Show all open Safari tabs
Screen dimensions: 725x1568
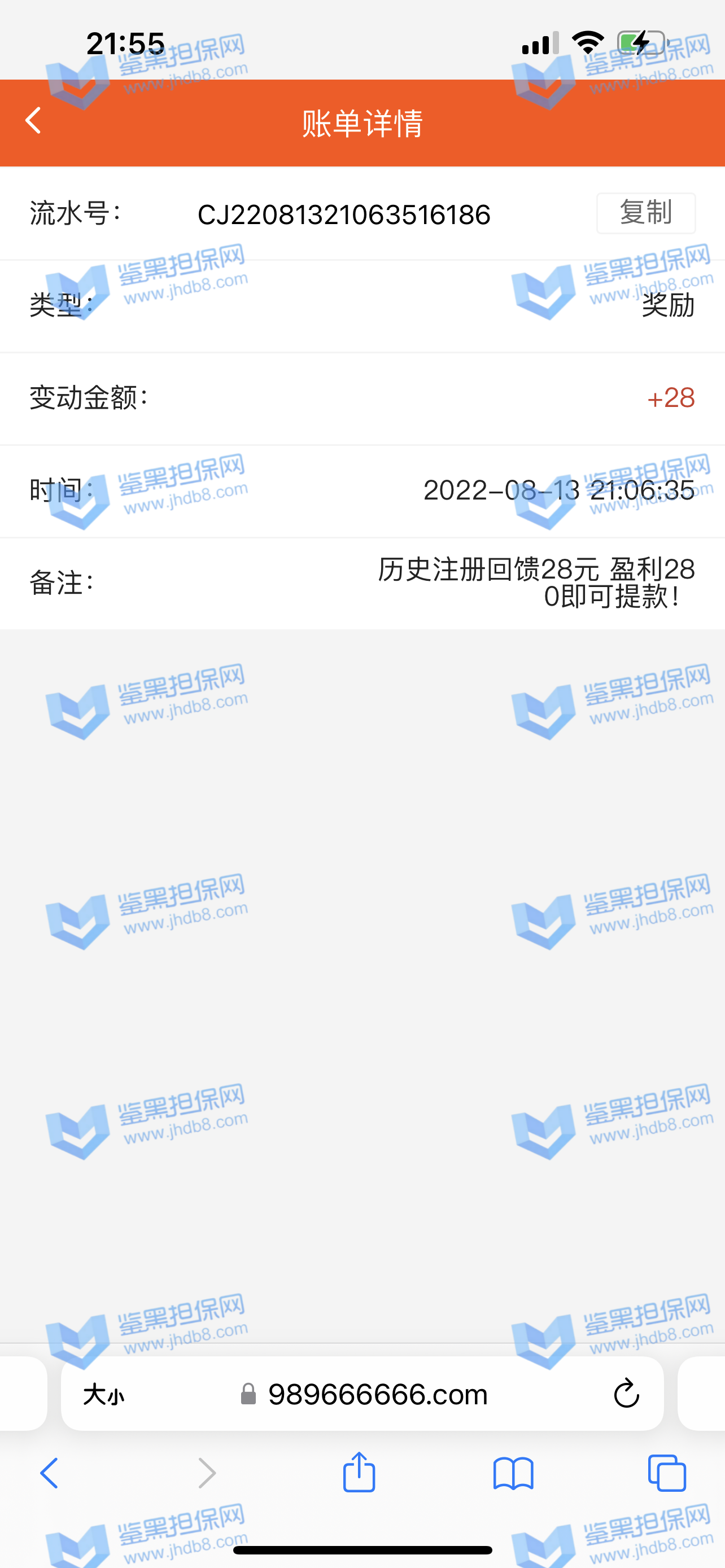[667, 1474]
